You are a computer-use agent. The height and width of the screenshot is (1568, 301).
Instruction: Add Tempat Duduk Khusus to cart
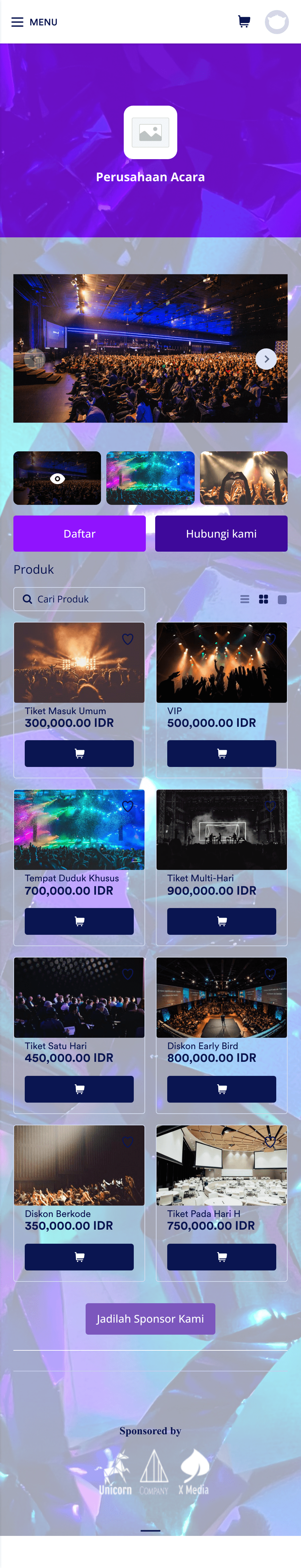[79, 921]
